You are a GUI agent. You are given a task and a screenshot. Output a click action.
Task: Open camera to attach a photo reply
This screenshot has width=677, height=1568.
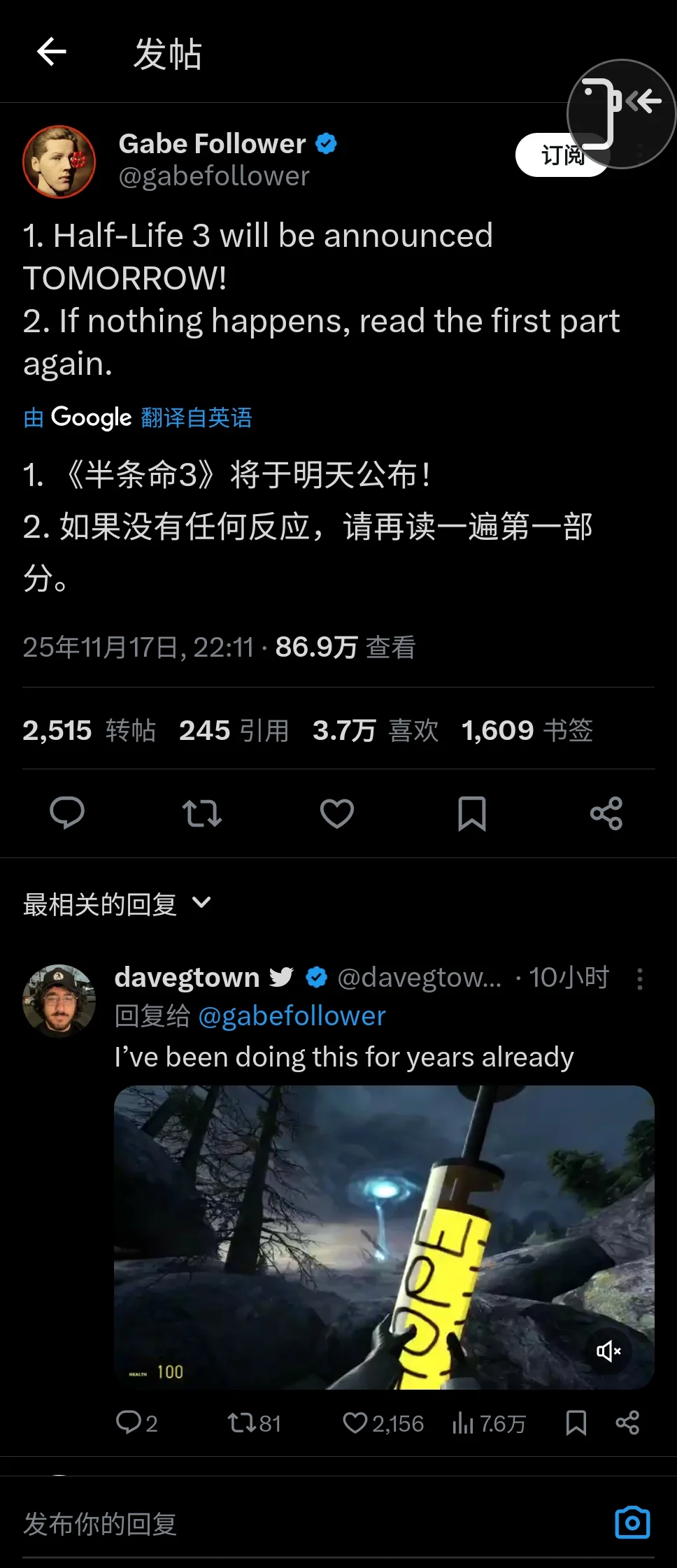[632, 1523]
